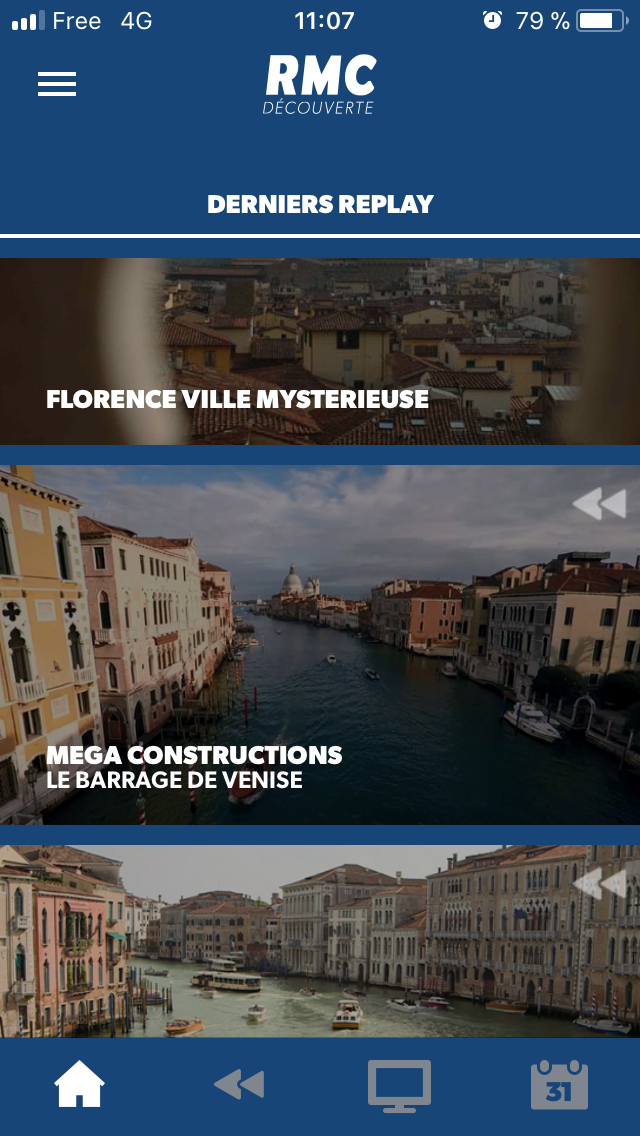This screenshot has width=640, height=1136.
Task: Open Florence Ville Mystérieuse replay
Action: tap(320, 352)
